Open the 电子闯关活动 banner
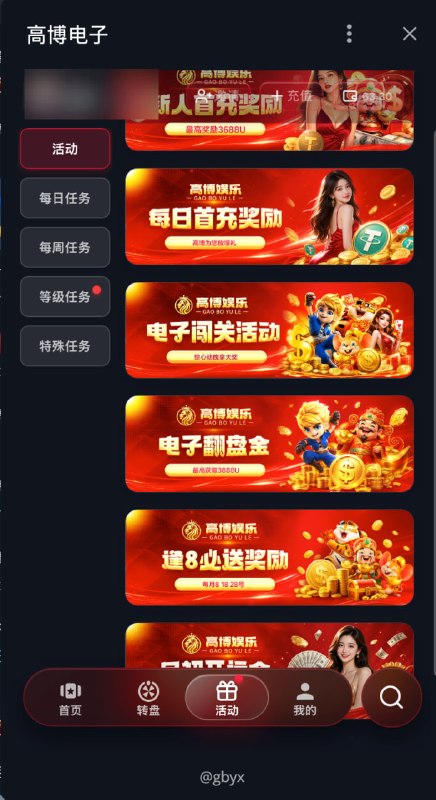The image size is (436, 800). coord(269,330)
